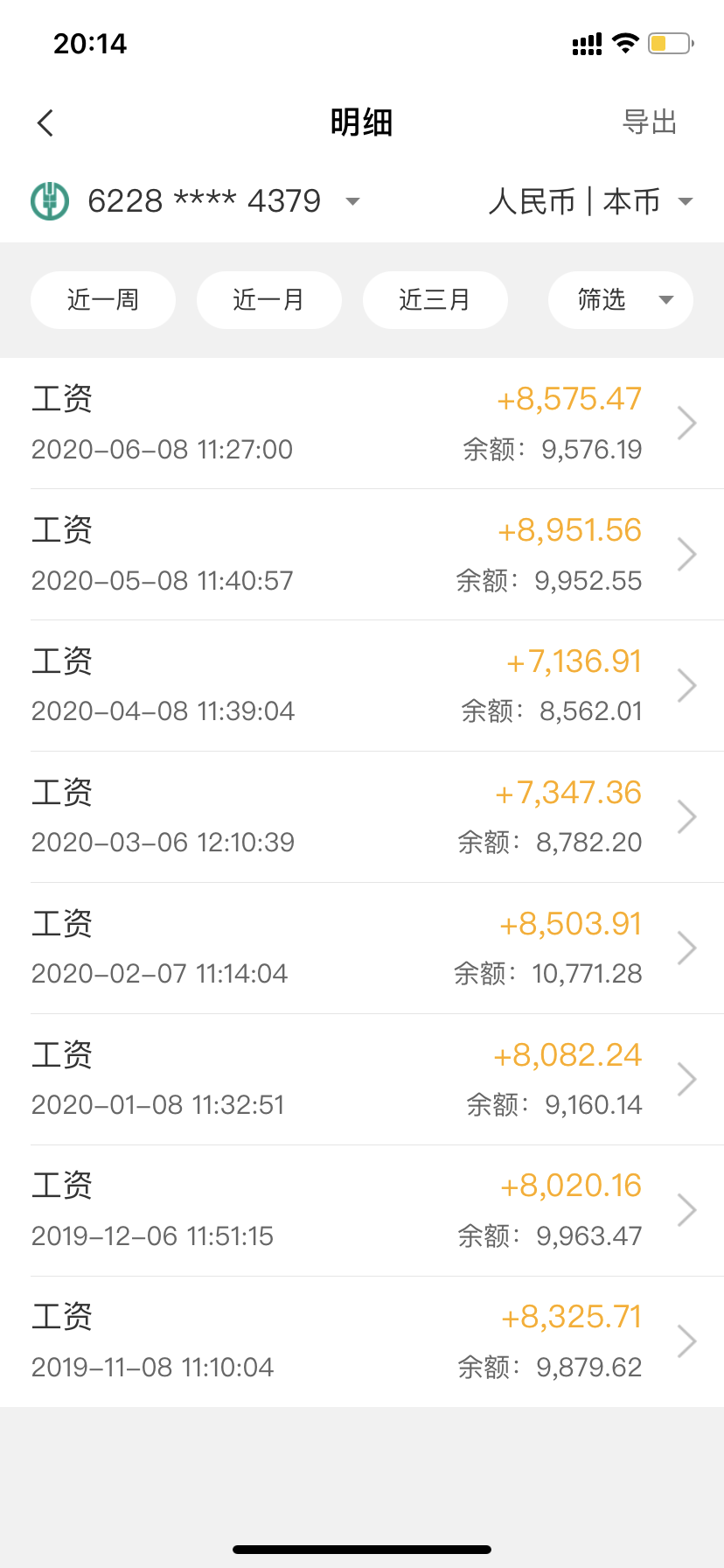Open the 8,503.91 salary detail via its chevron
Image resolution: width=724 pixels, height=1568 pixels.
[x=687, y=948]
